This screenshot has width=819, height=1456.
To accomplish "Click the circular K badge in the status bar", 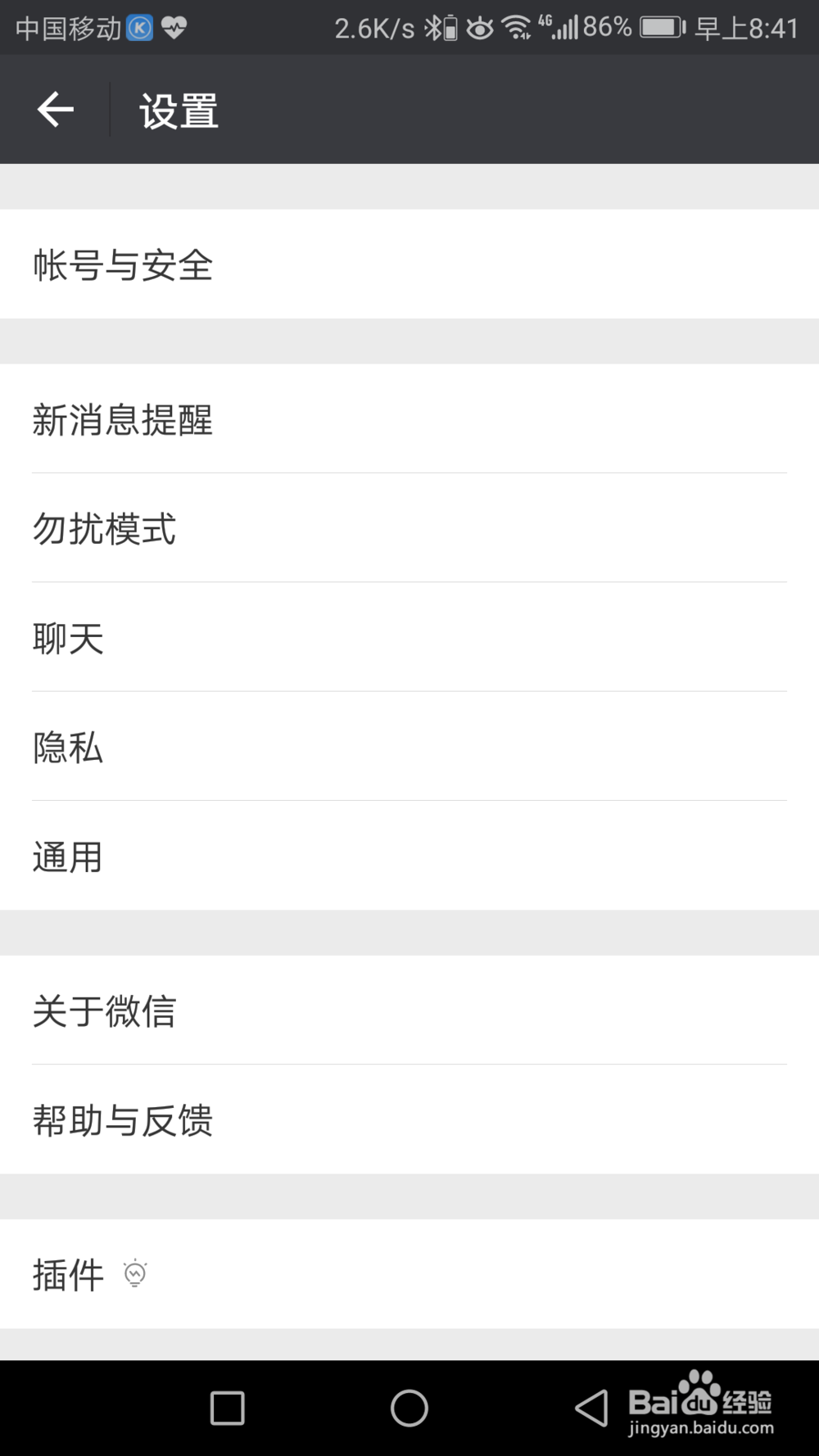I will [x=138, y=27].
